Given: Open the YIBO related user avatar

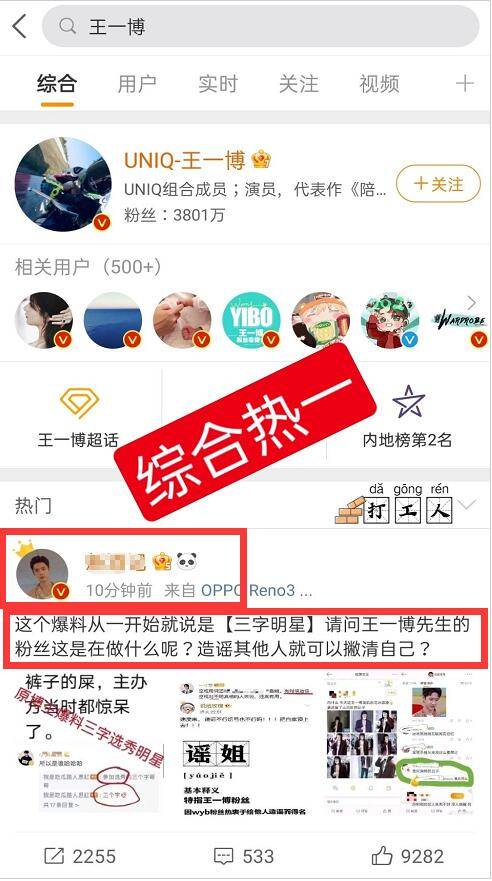Looking at the screenshot, I should coord(251,320).
